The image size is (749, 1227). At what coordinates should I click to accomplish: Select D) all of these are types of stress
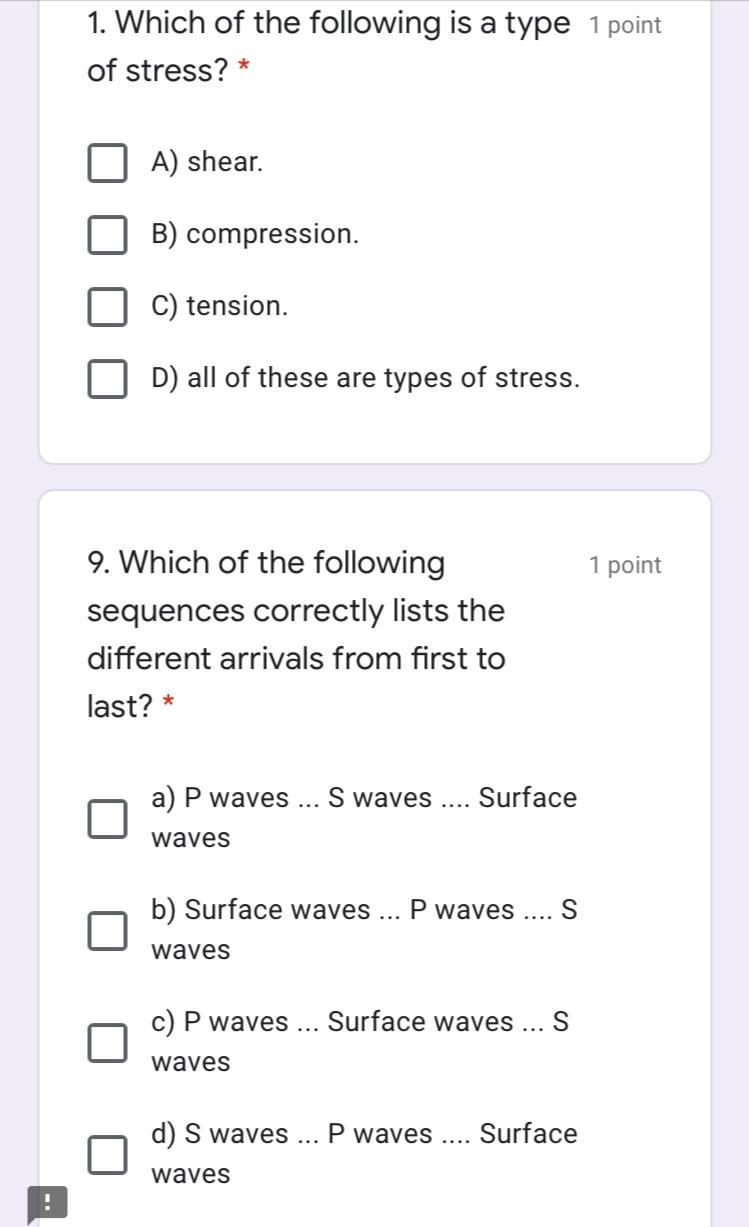coord(107,378)
